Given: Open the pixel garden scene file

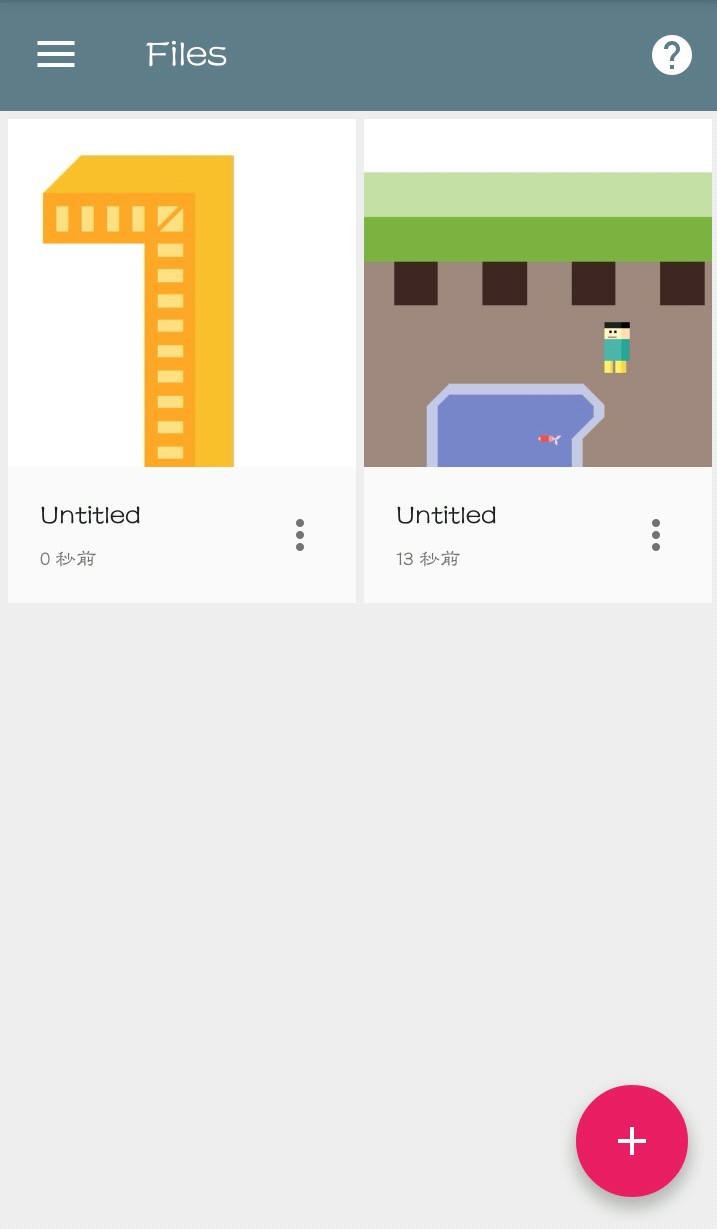Looking at the screenshot, I should click(x=537, y=293).
